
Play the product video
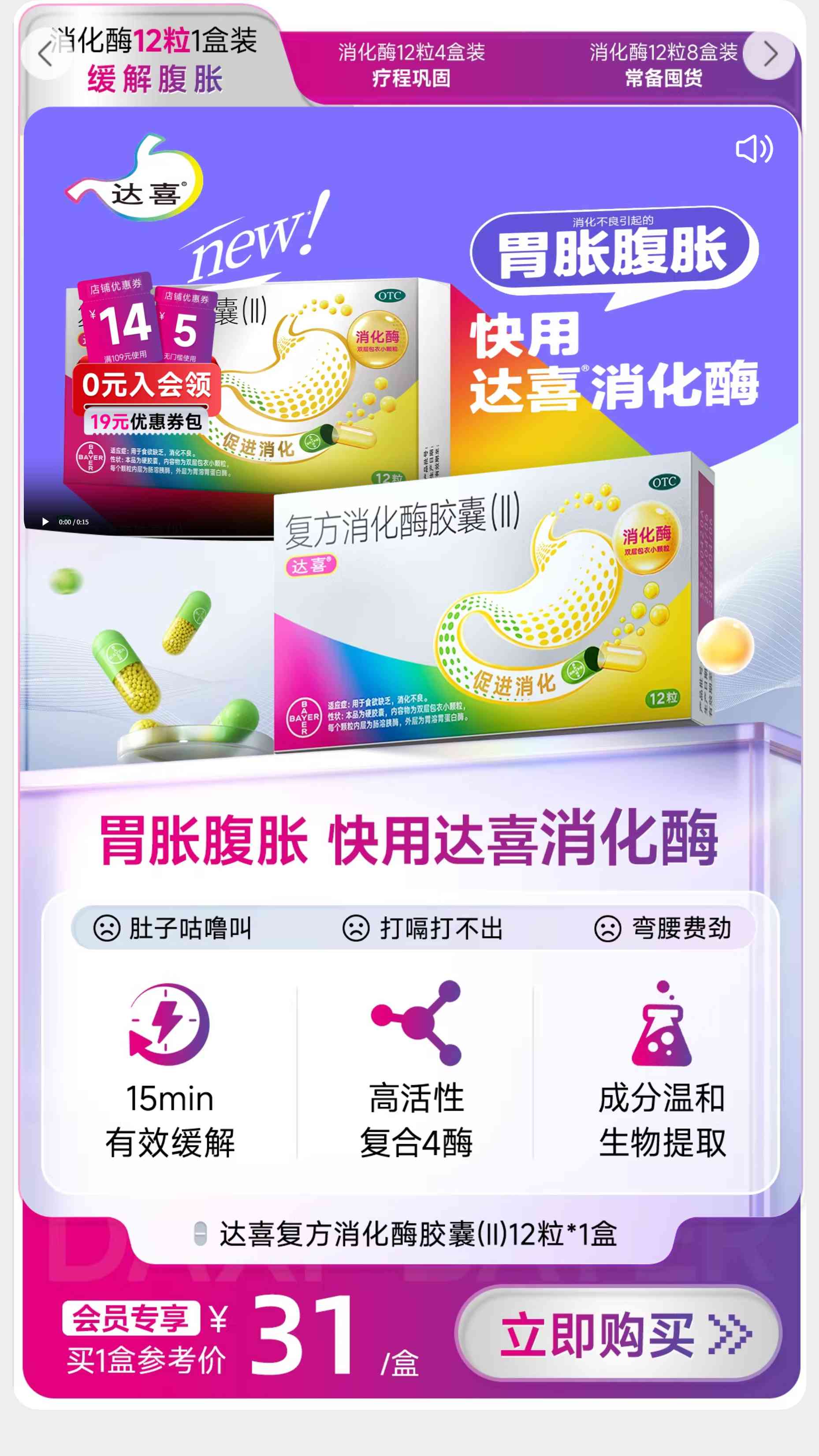tap(45, 522)
